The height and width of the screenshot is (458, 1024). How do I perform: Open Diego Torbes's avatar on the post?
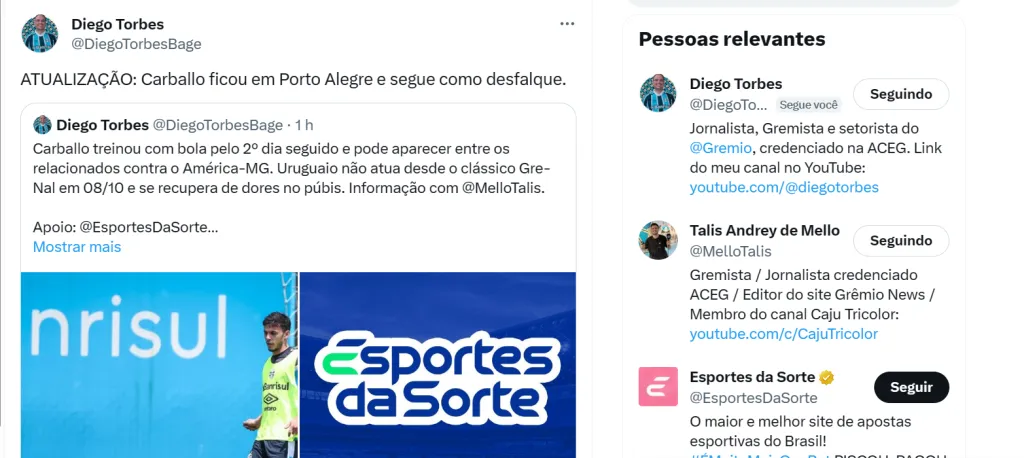click(x=40, y=34)
